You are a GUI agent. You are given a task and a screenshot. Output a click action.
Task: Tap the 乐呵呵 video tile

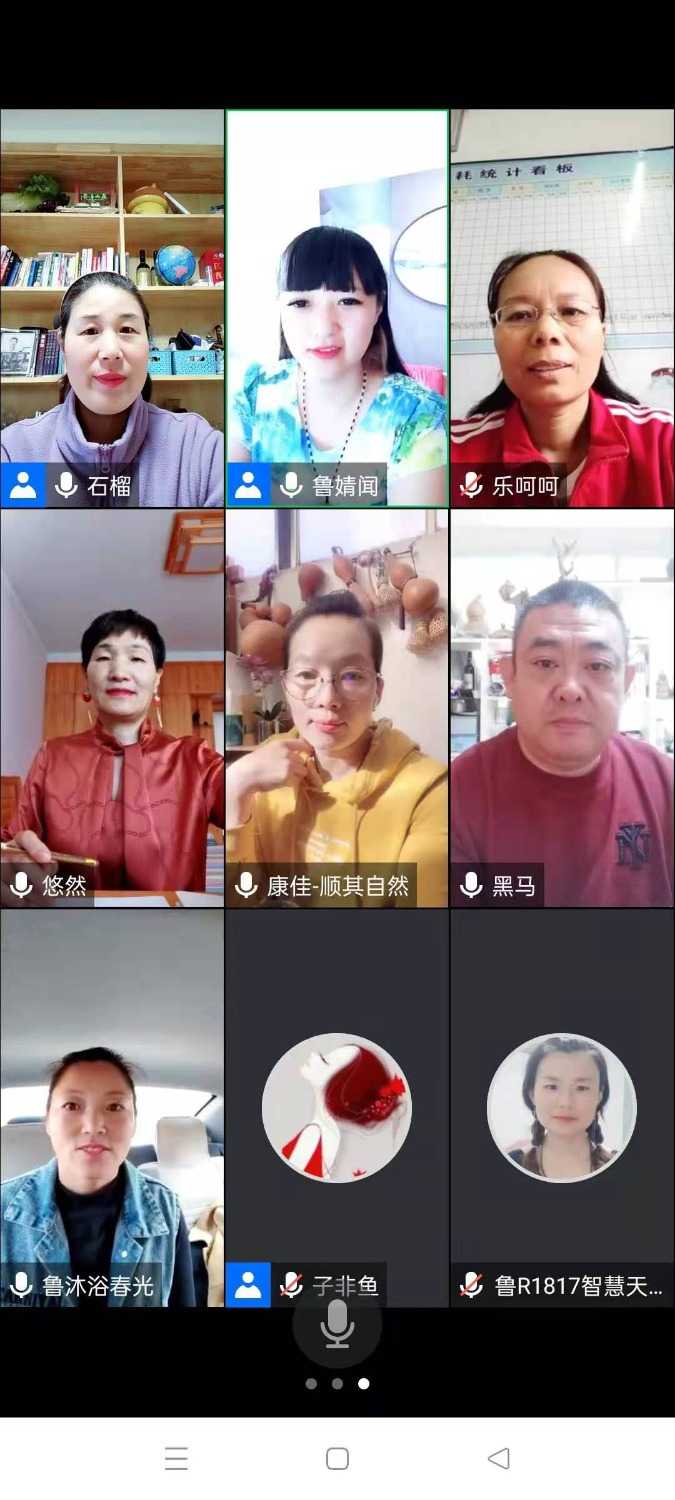[562, 308]
